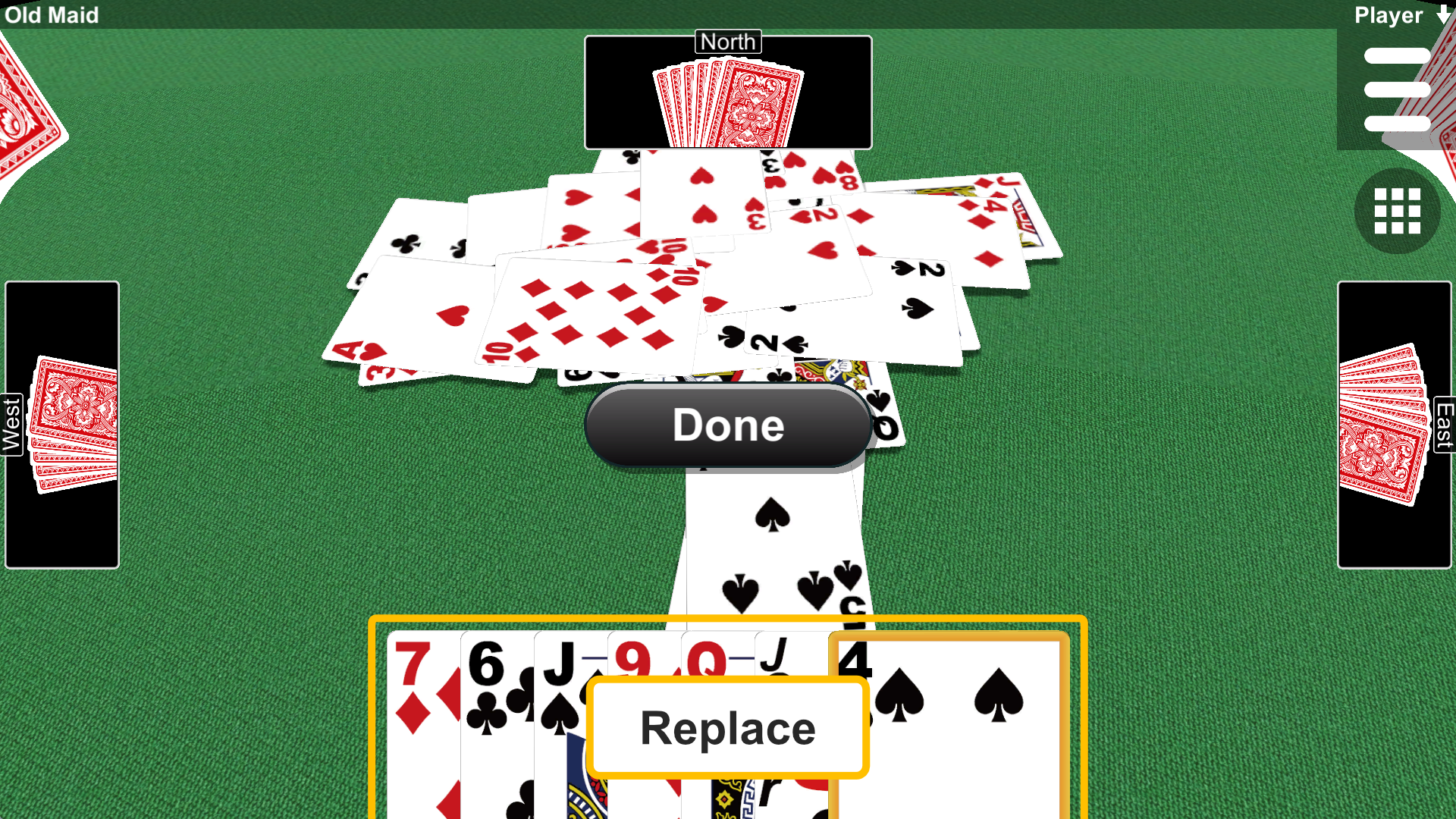Viewport: 1456px width, 819px height.
Task: Open the hamburger menu
Action: click(x=1397, y=89)
